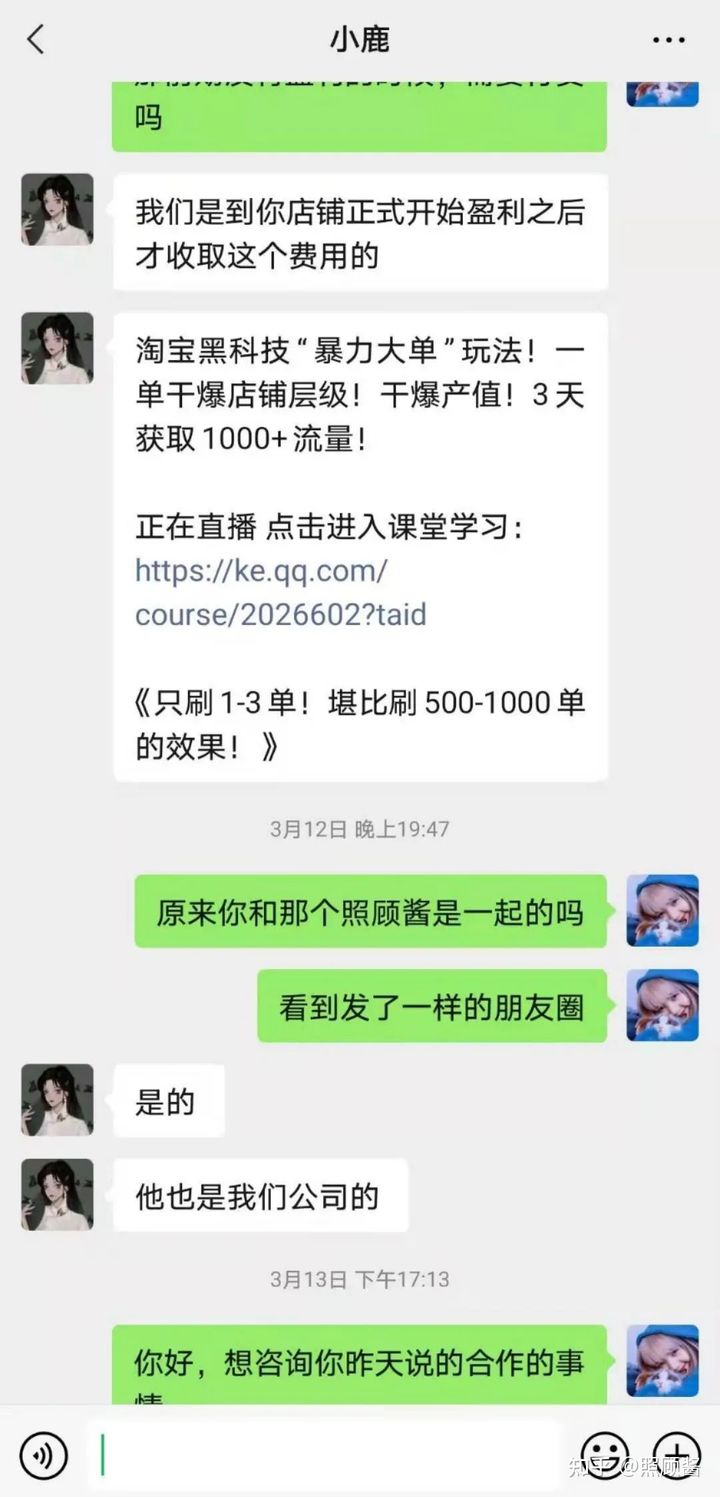Tap 小鹿's avatar beside 是的 message
Viewport: 720px width, 1497px height.
57,1100
